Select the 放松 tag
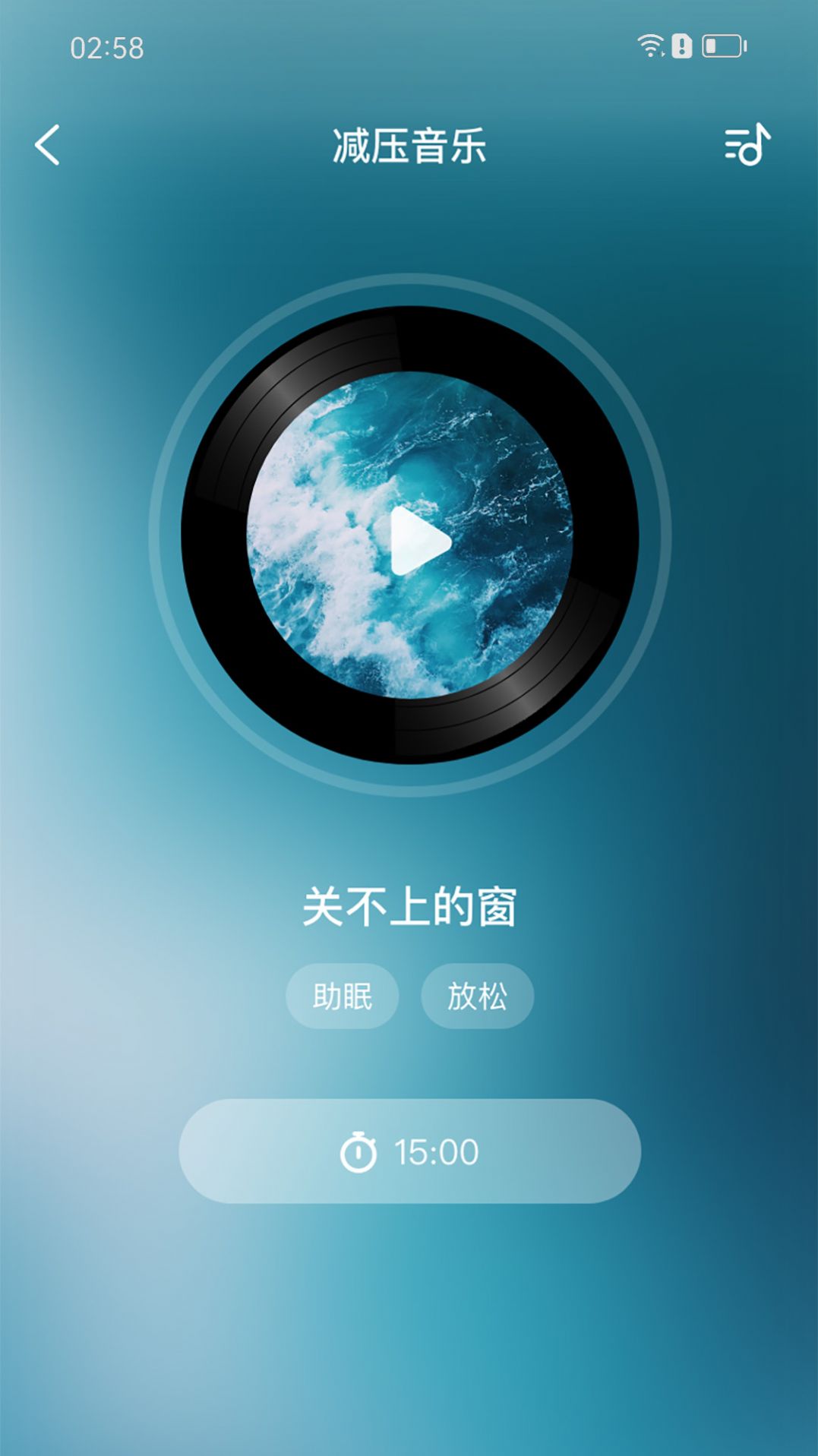 (477, 994)
